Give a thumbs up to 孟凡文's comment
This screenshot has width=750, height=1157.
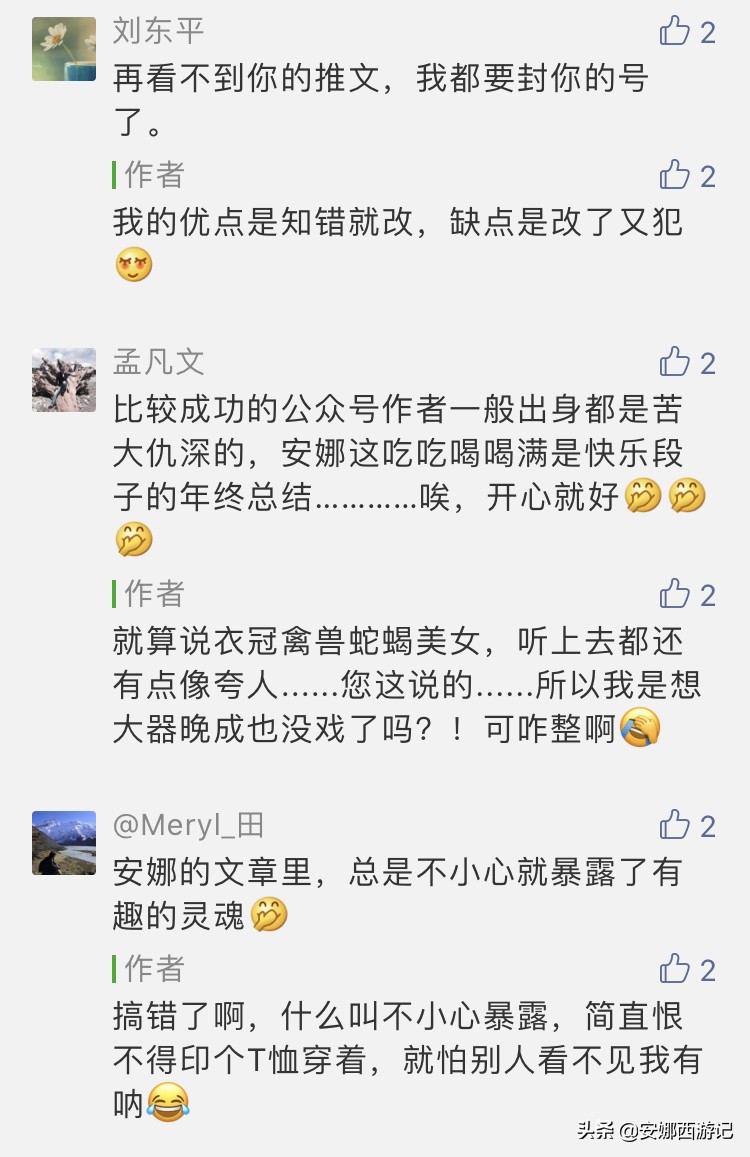676,362
